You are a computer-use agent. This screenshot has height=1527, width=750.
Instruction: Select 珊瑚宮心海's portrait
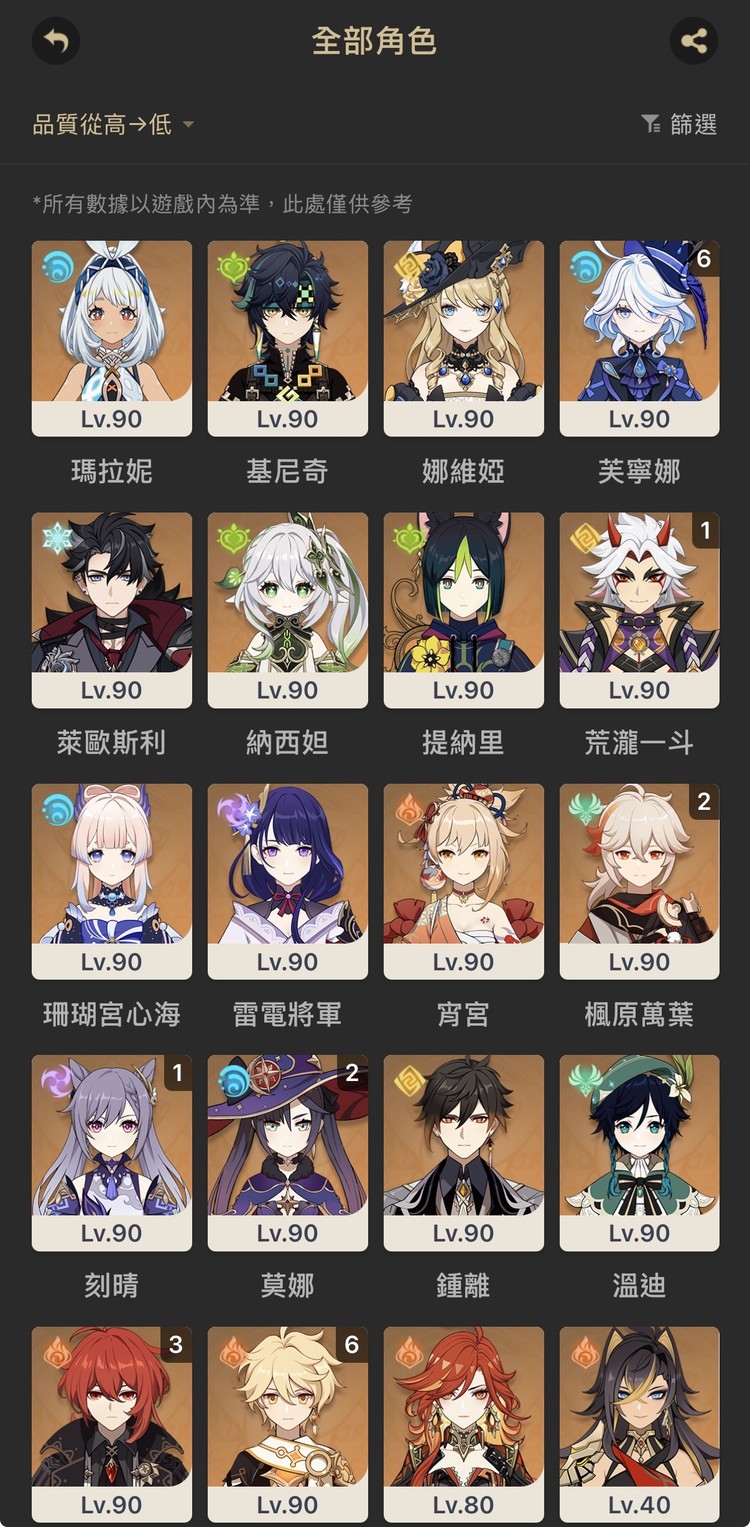tap(111, 881)
